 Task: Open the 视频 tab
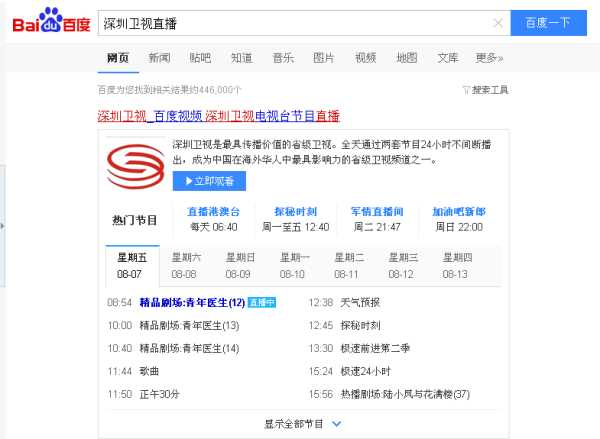tap(365, 58)
